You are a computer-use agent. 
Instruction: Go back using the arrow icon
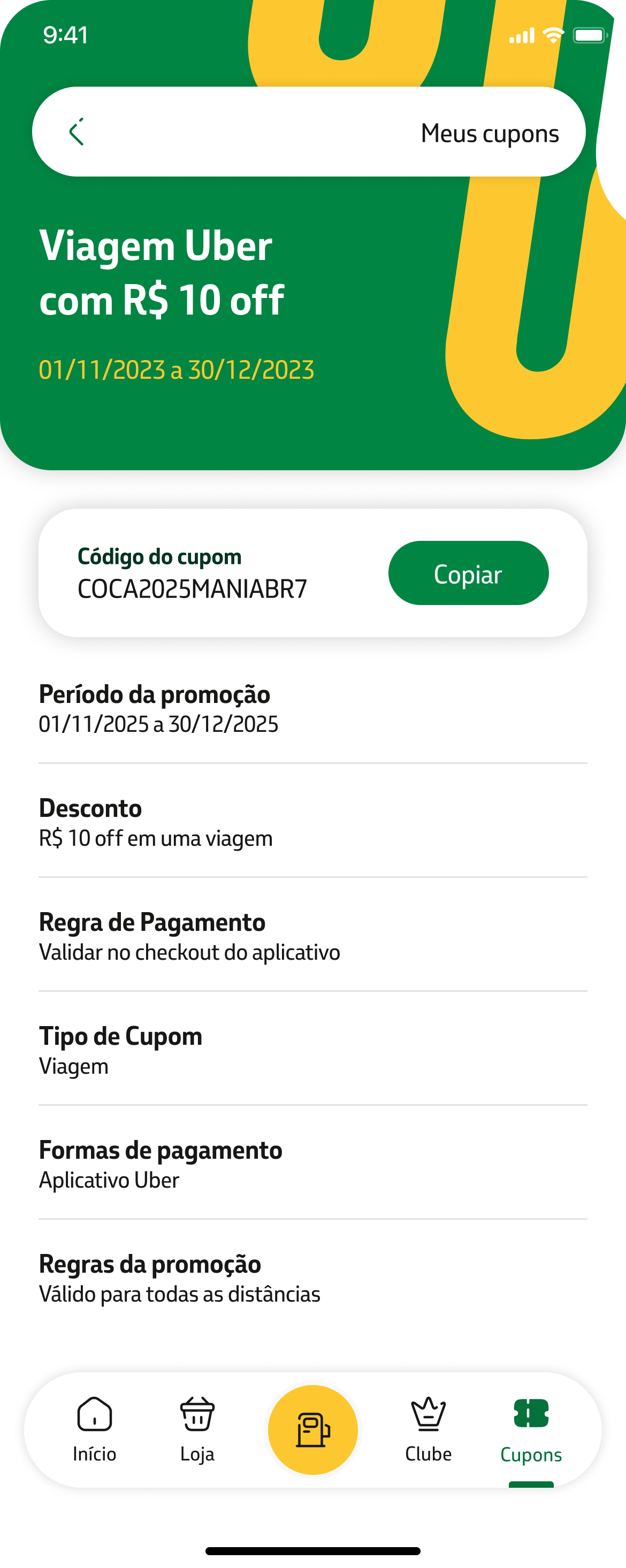tap(76, 132)
